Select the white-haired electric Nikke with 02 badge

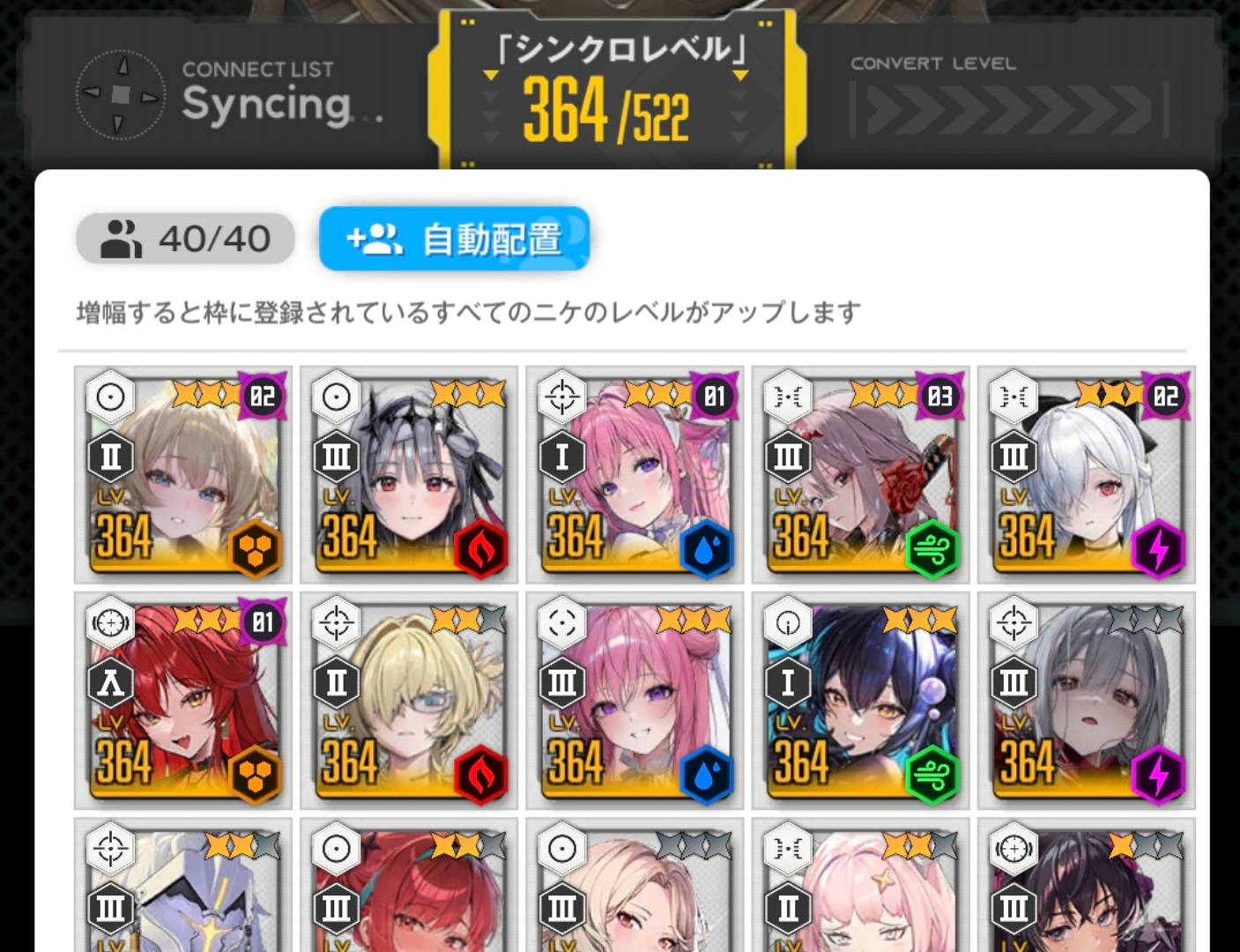(x=1086, y=476)
